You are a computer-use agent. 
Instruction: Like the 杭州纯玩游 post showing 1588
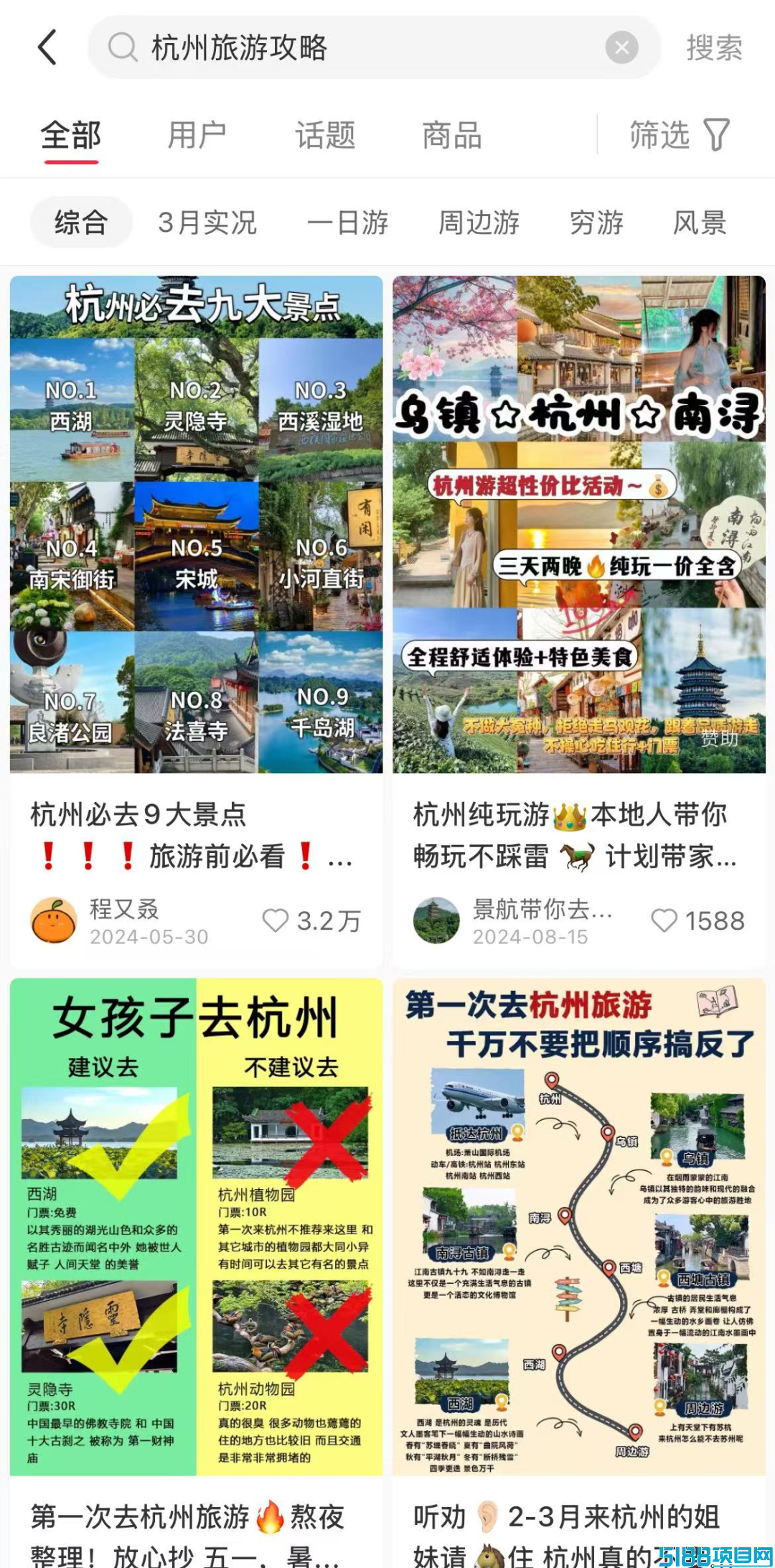[664, 920]
